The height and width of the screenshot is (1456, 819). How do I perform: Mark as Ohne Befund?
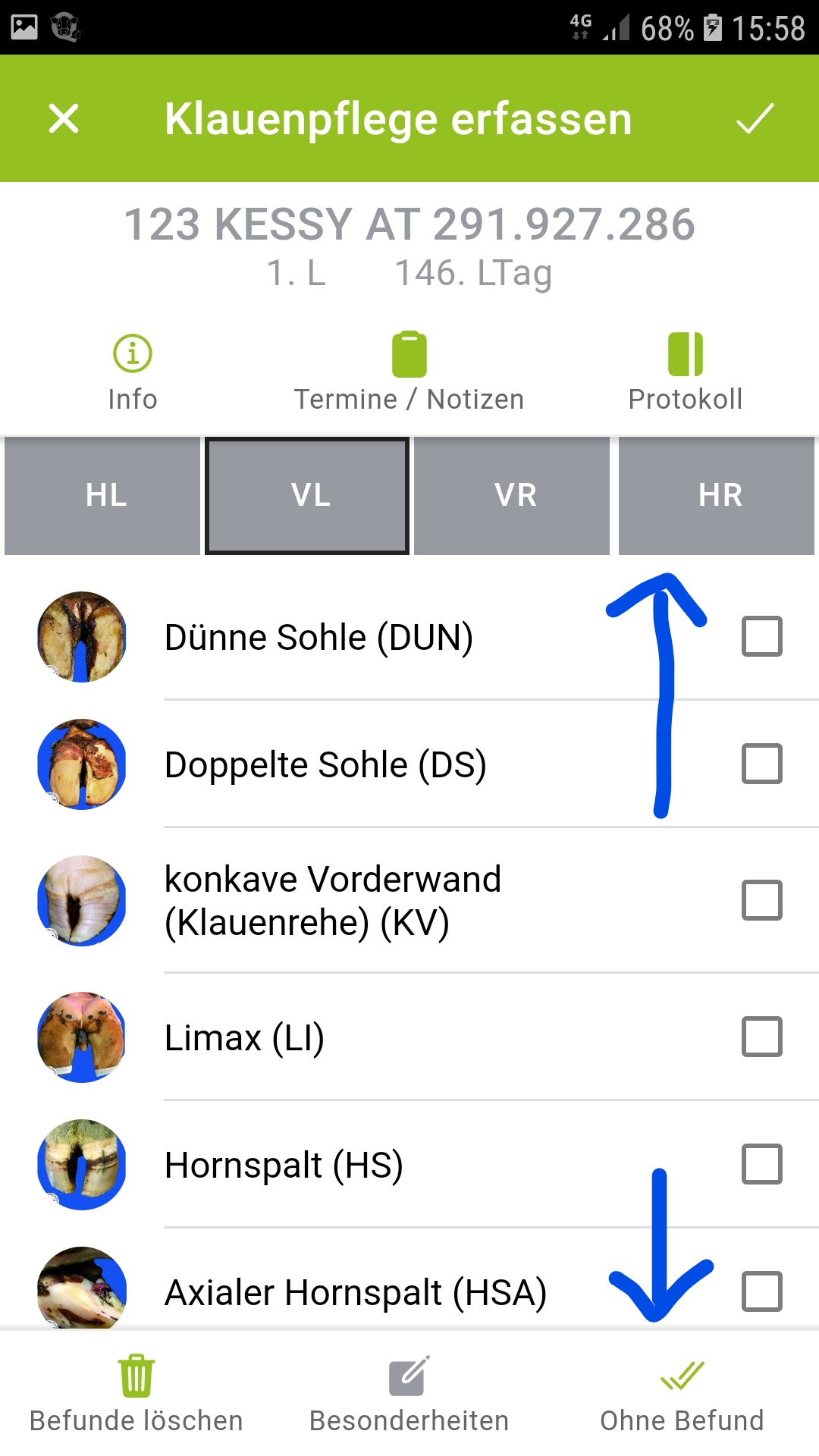tap(682, 1394)
